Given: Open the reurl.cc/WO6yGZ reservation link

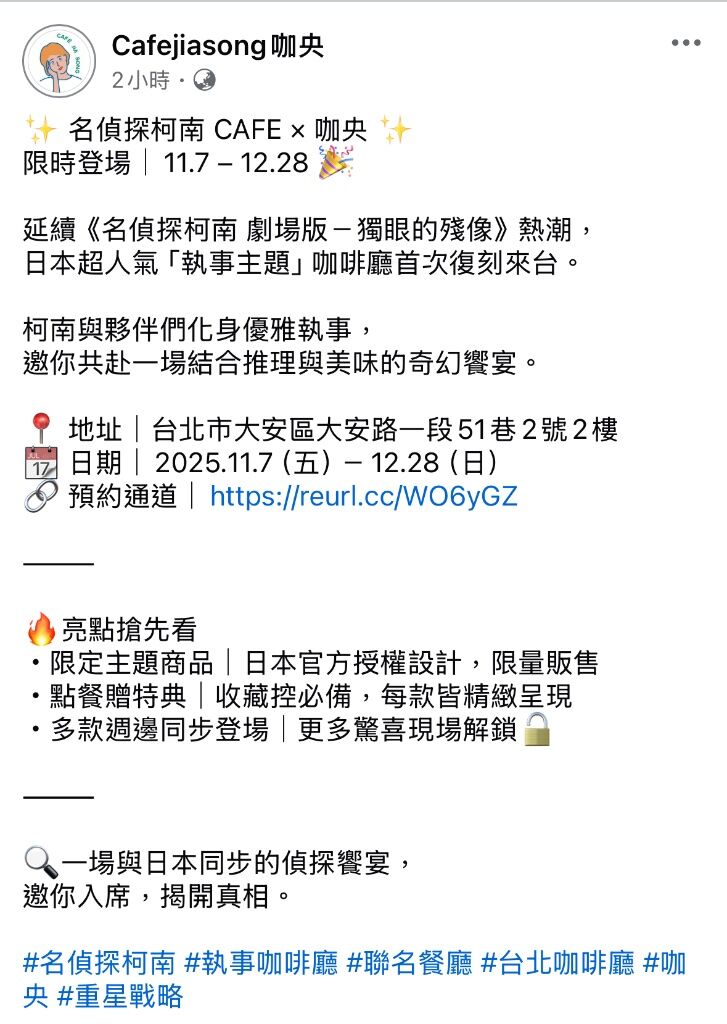Looking at the screenshot, I should (364, 495).
